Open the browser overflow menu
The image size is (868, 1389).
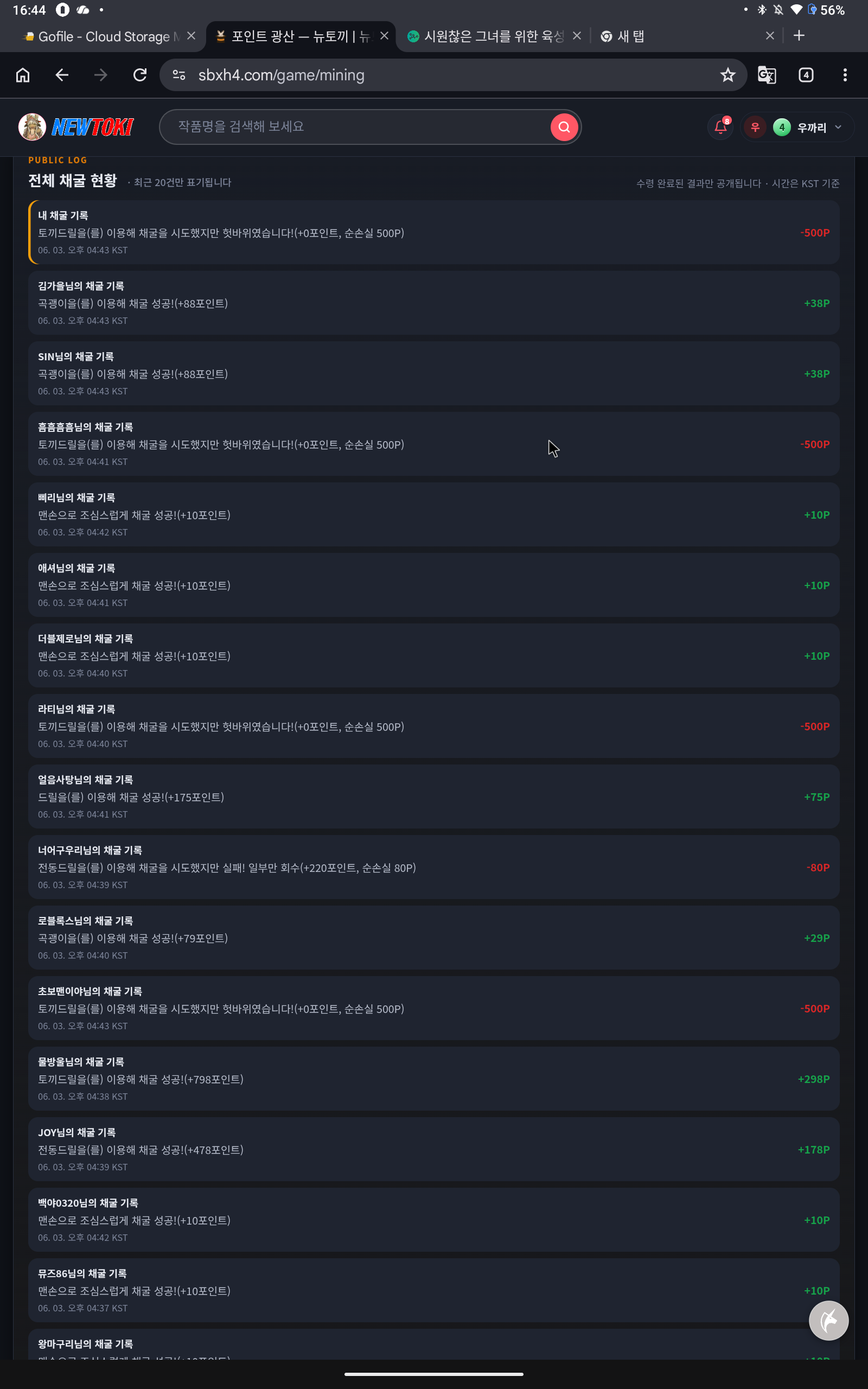pos(845,75)
